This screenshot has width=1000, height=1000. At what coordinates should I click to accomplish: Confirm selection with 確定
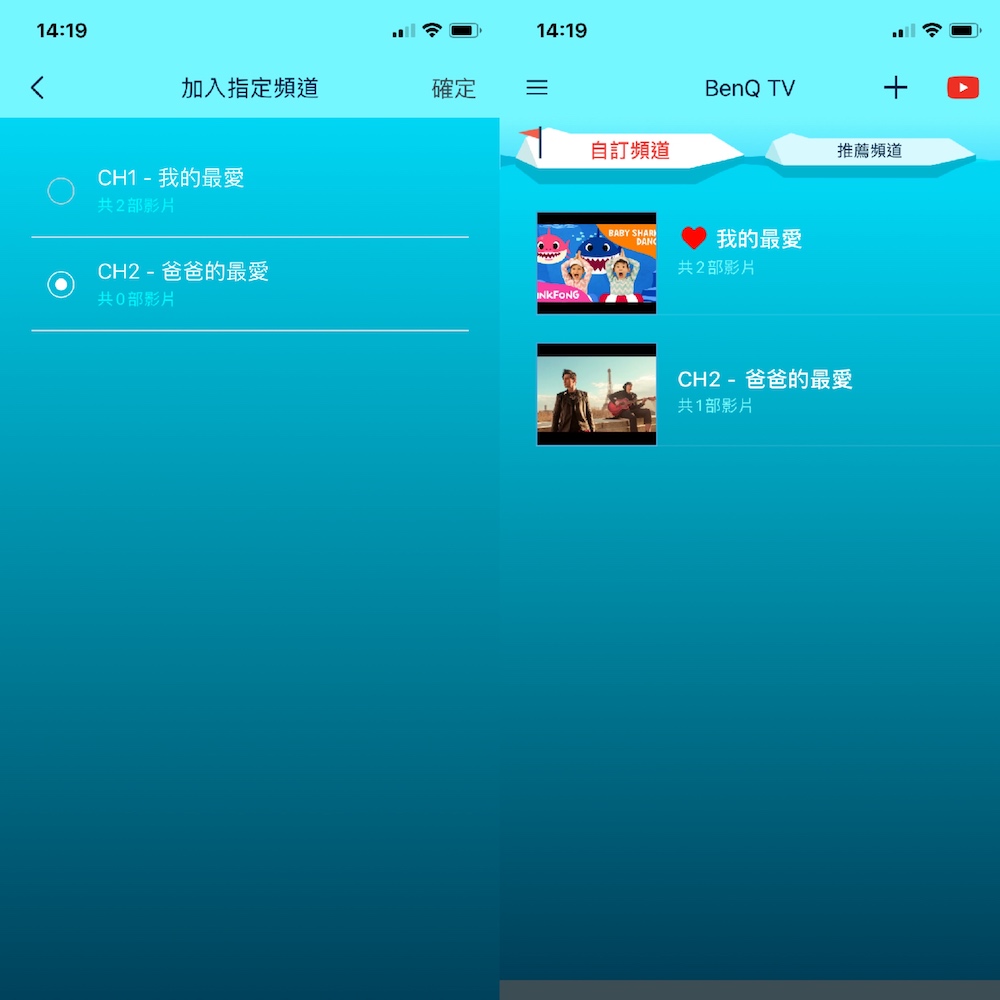click(x=453, y=88)
